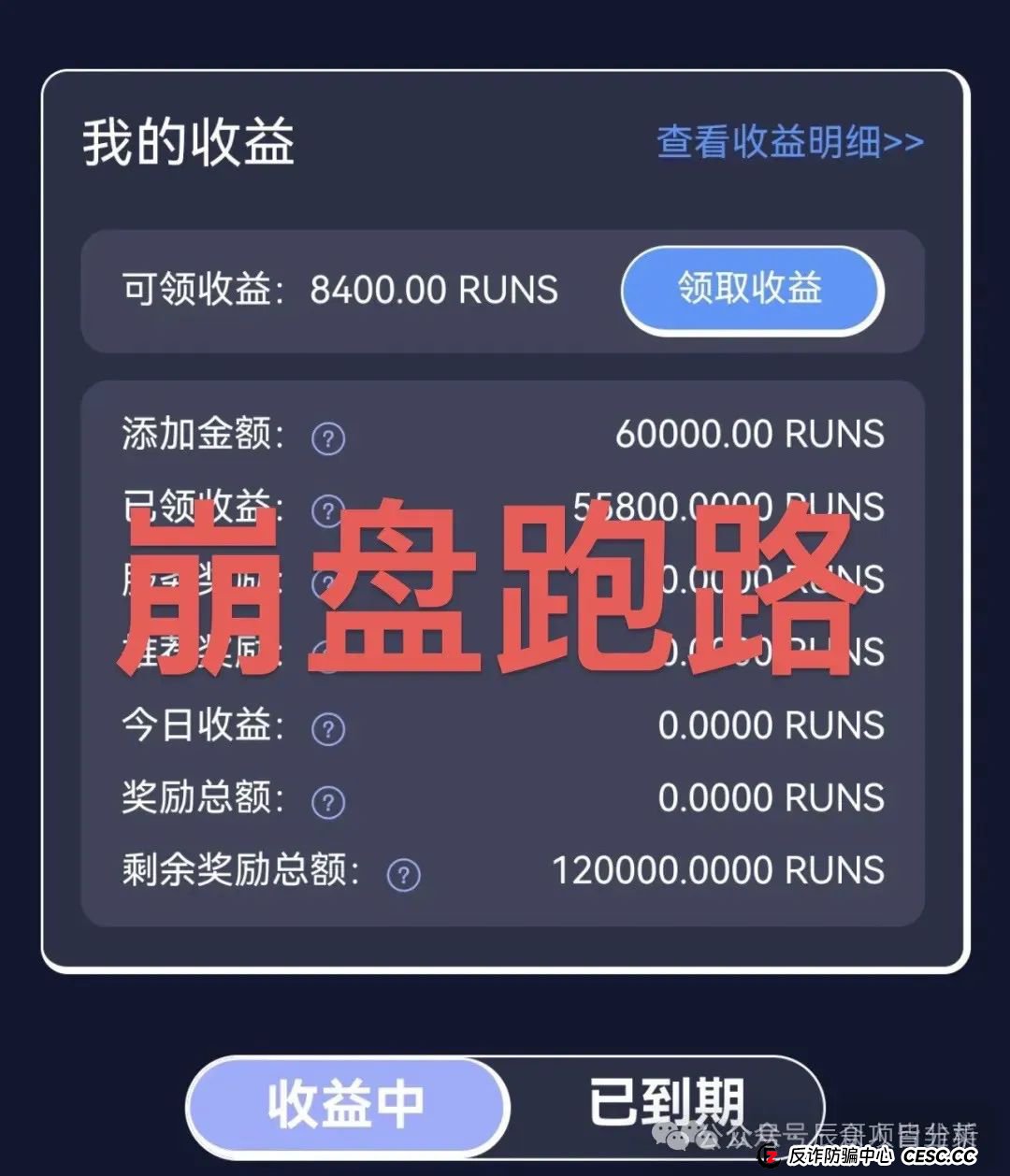Tap the question mark beside 奖励总额
The image size is (1010, 1176).
[x=328, y=802]
